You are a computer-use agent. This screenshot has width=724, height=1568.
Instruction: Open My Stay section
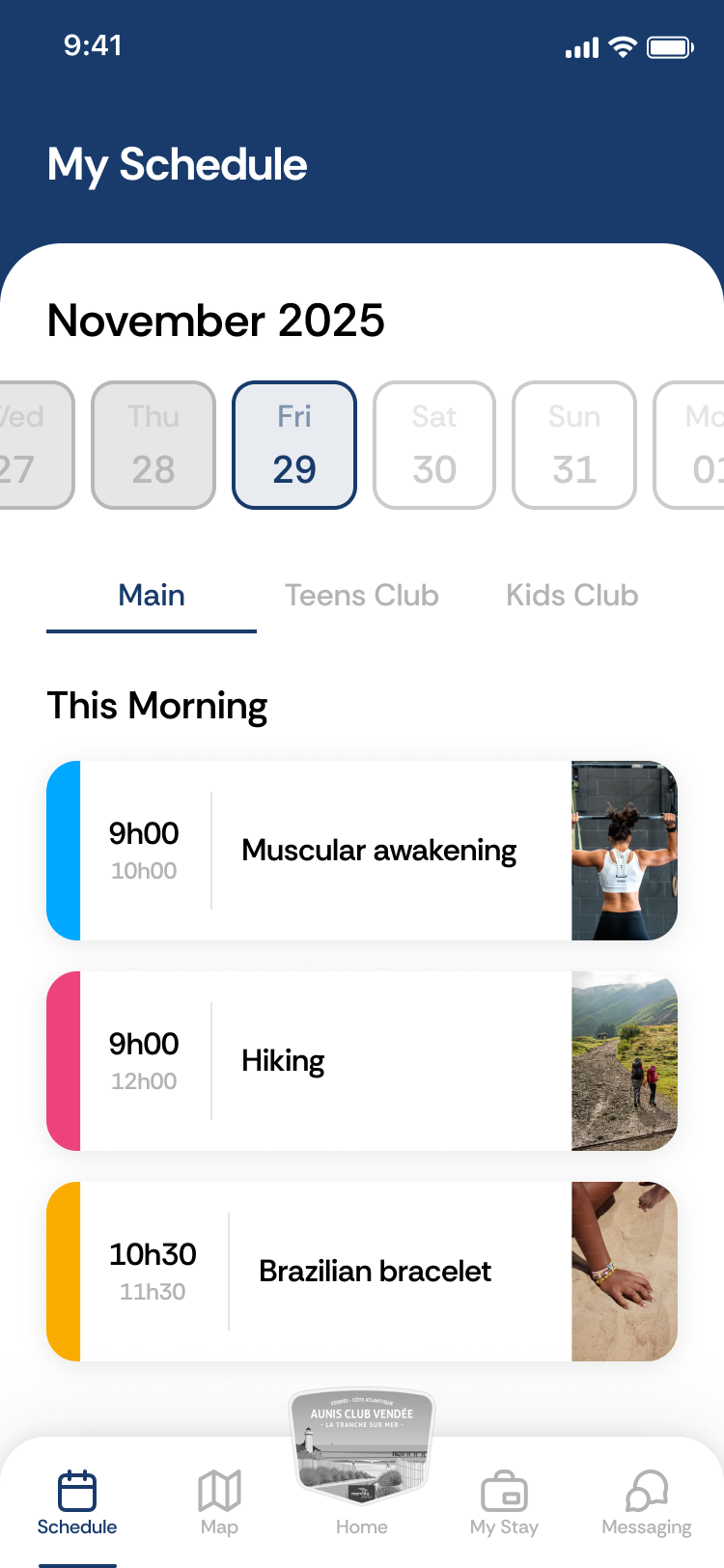pos(504,1503)
